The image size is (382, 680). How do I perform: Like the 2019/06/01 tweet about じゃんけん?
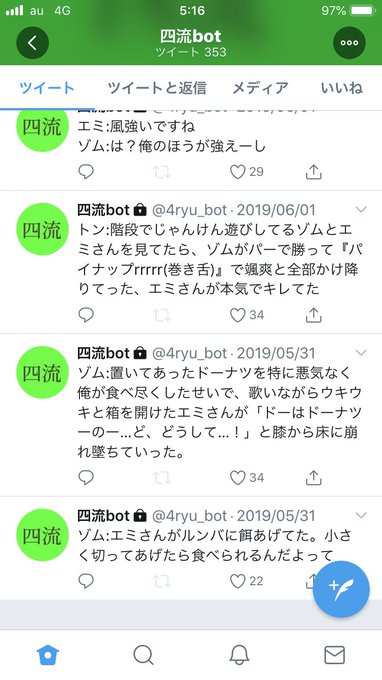point(238,315)
